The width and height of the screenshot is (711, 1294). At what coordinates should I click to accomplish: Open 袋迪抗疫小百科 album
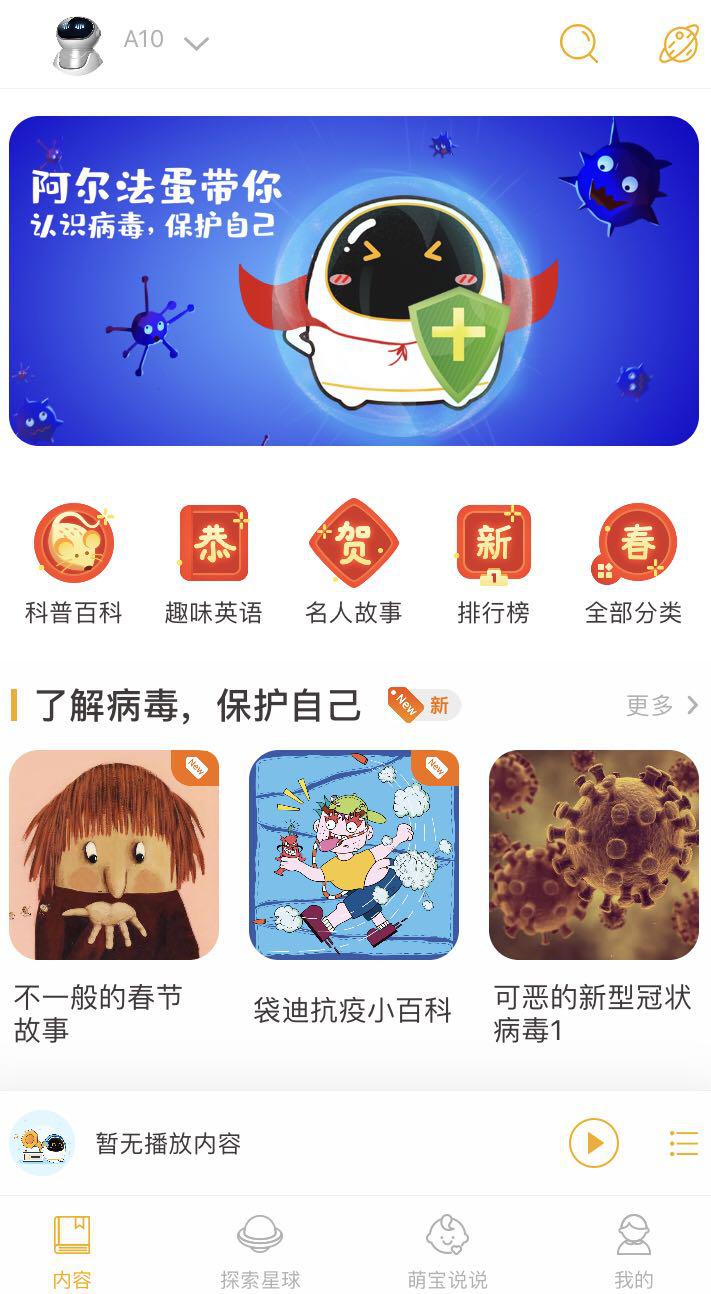(354, 855)
